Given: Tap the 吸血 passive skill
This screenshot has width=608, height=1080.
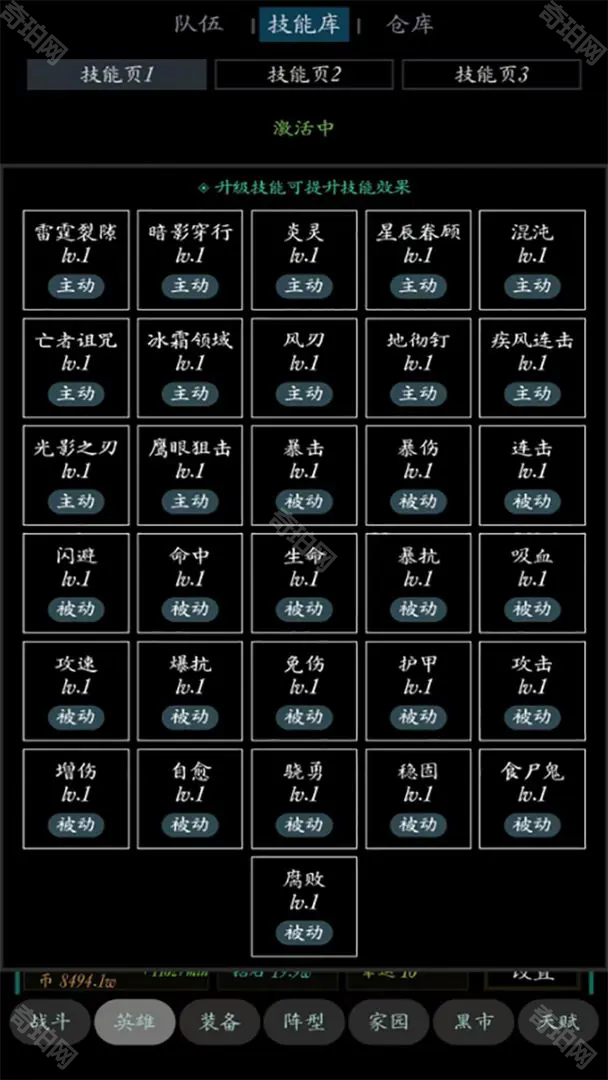Looking at the screenshot, I should coord(532,583).
